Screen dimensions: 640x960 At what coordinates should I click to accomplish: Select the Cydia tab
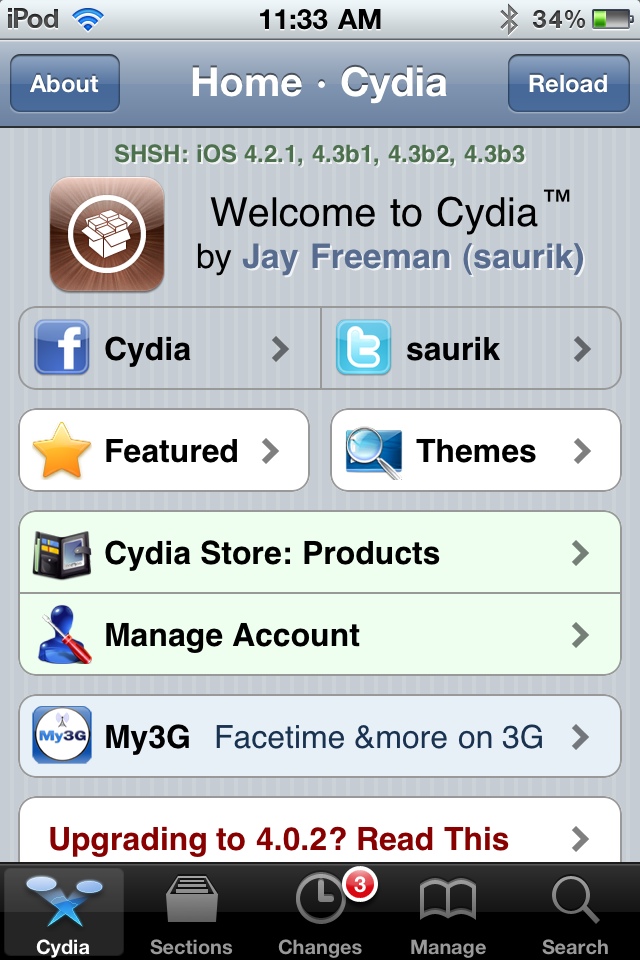coord(63,915)
